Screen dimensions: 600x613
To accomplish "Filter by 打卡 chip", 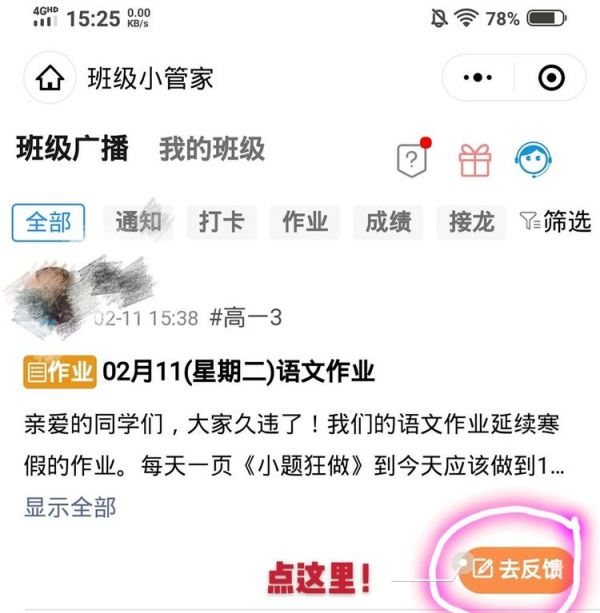I will tap(222, 222).
